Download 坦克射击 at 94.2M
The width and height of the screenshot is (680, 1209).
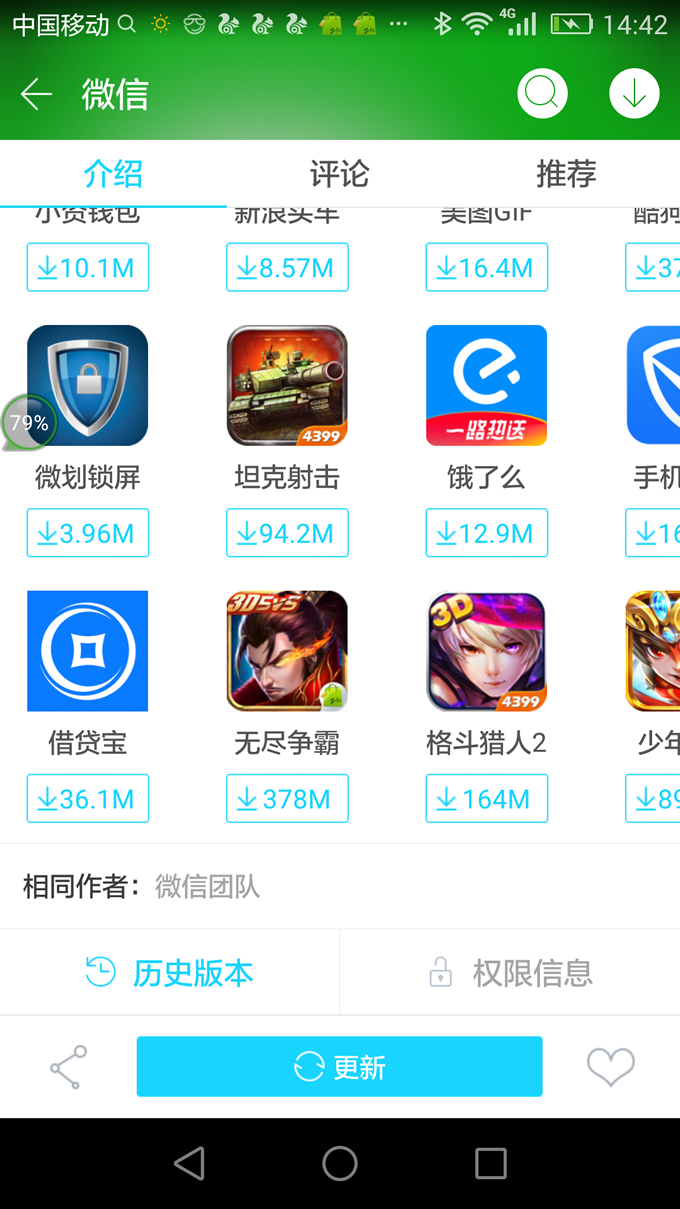pos(287,533)
